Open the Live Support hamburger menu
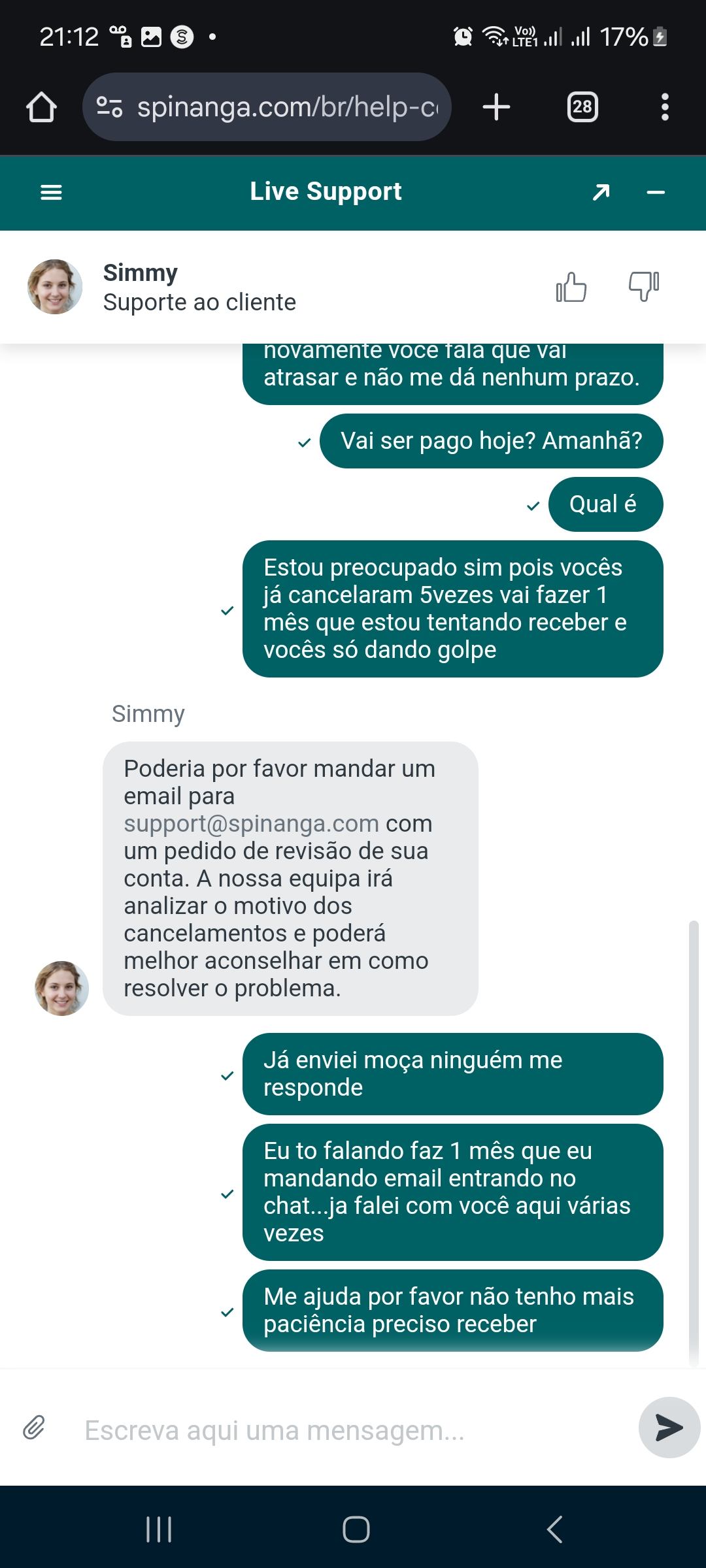 (x=51, y=192)
